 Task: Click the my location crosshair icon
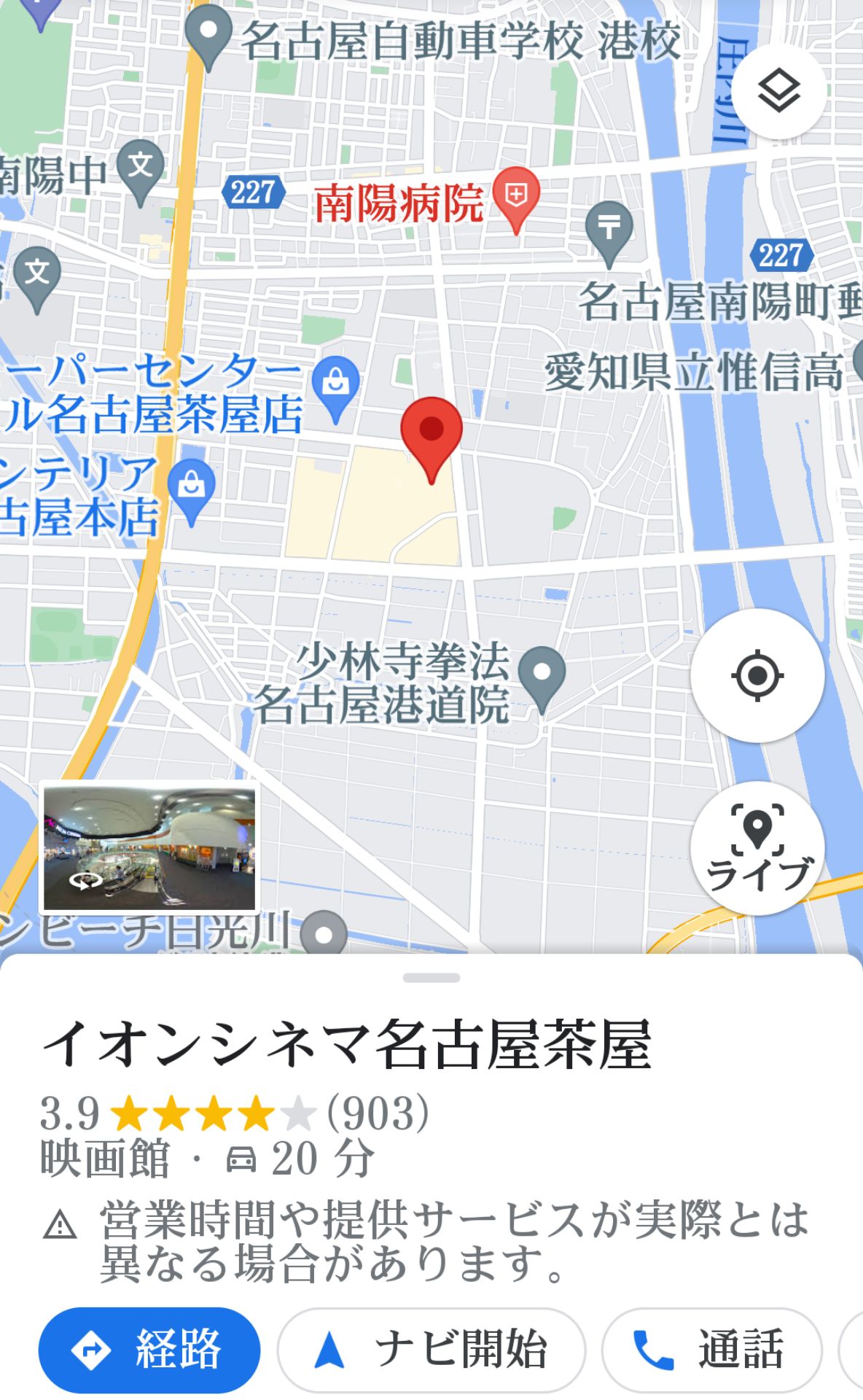(756, 676)
